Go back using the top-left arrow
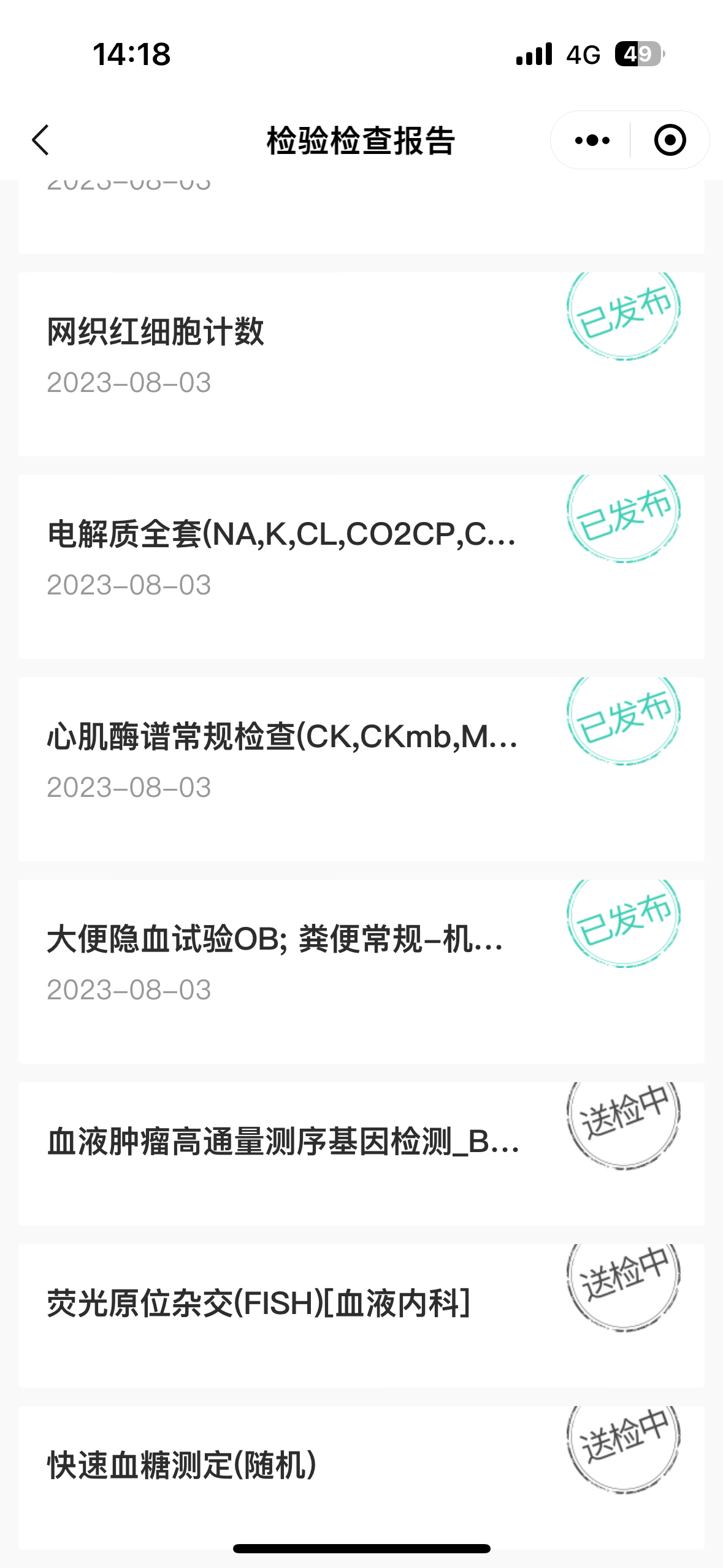Screen dimensions: 723x1568 [40, 140]
